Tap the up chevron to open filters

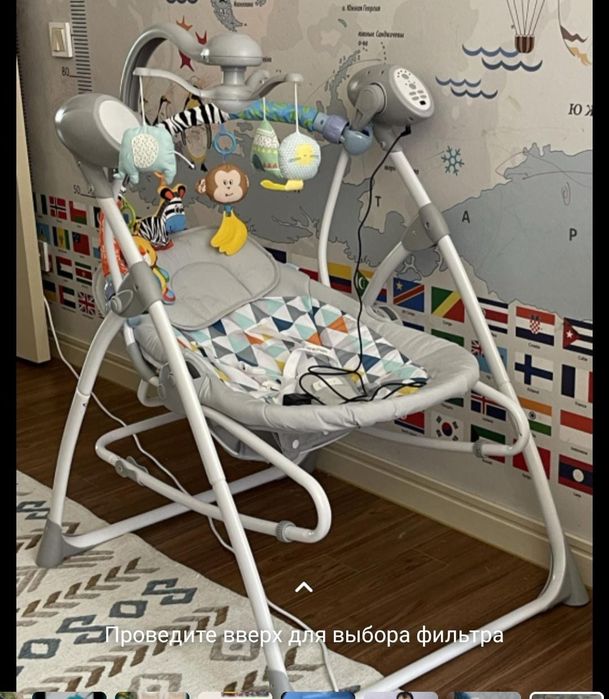[303, 587]
